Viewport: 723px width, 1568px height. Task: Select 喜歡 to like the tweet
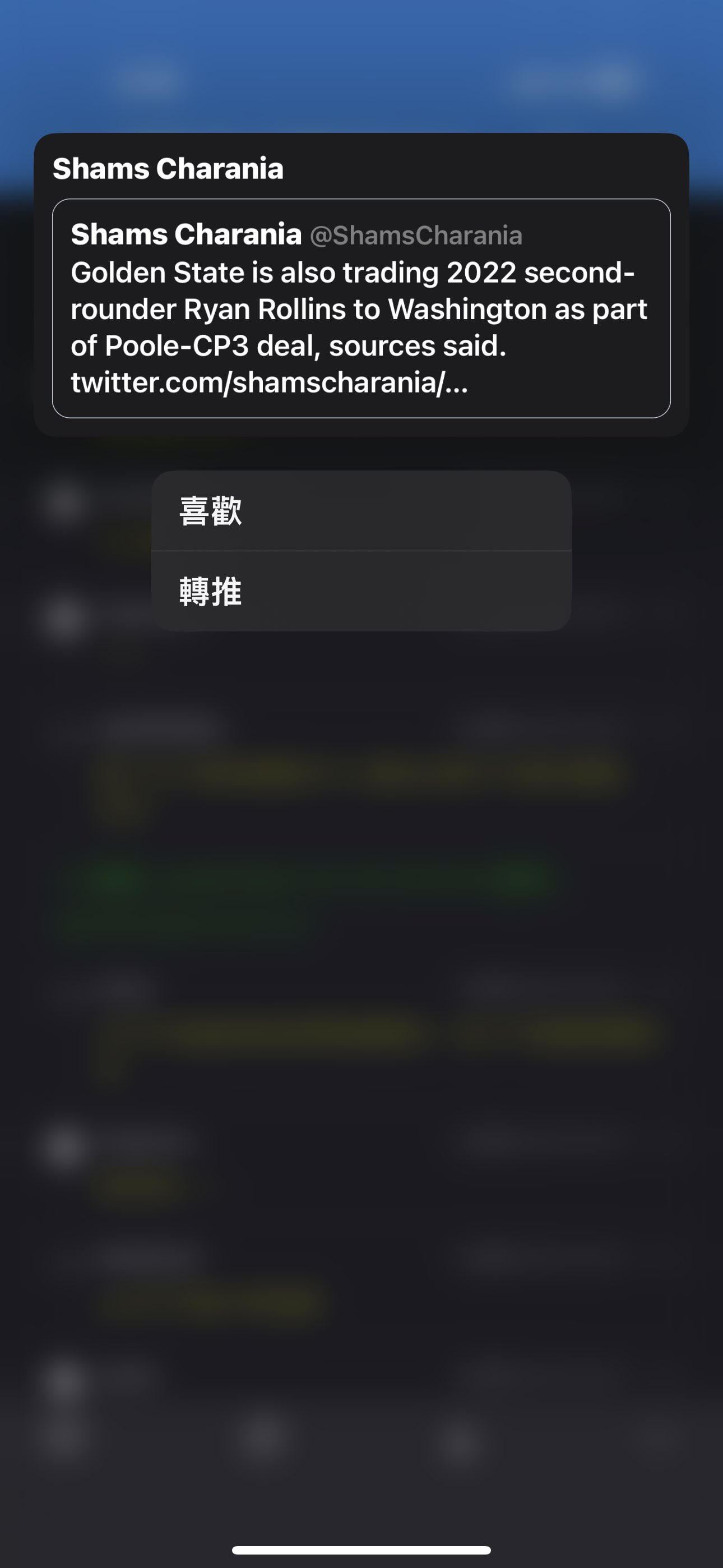[x=361, y=511]
